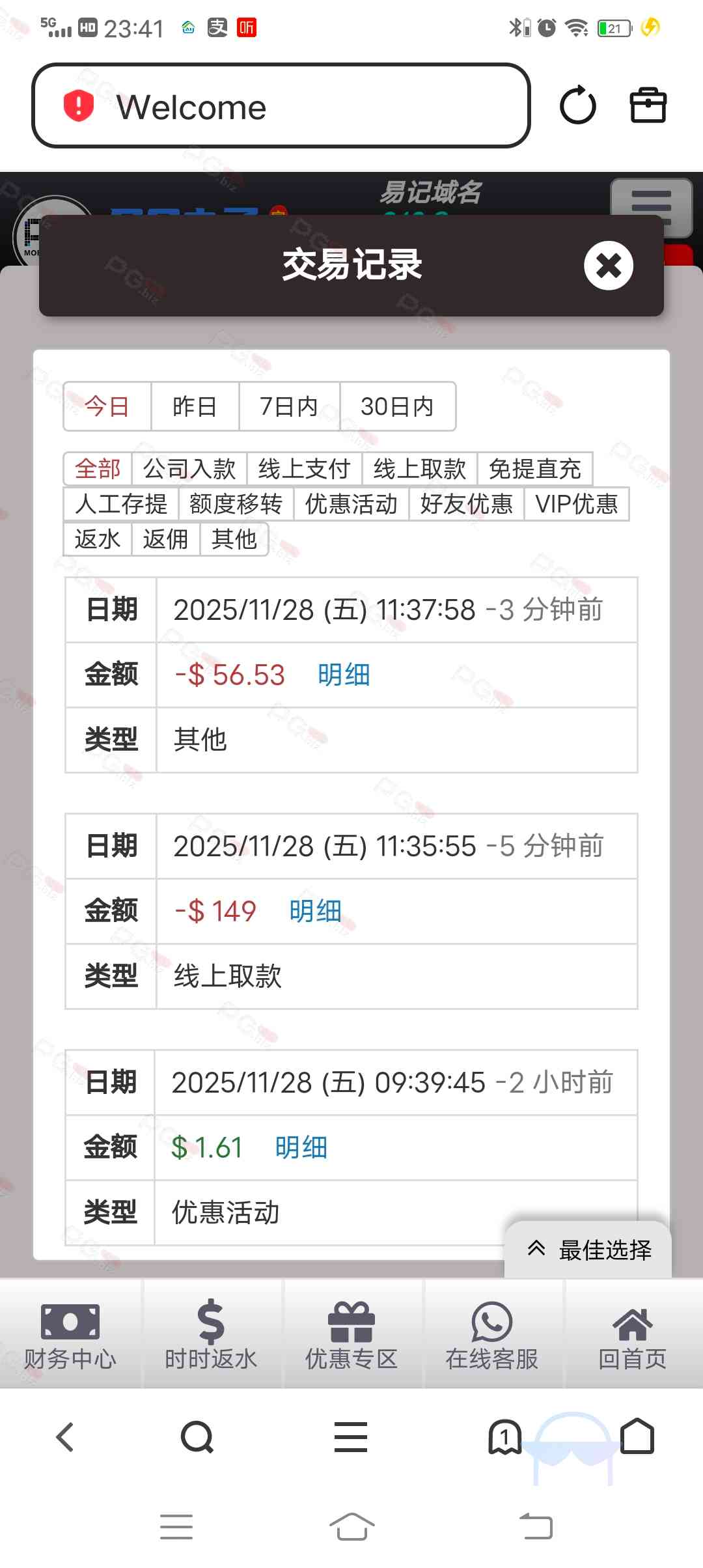Image resolution: width=703 pixels, height=1568 pixels.
Task: Show records for 30日内
Action: point(397,406)
